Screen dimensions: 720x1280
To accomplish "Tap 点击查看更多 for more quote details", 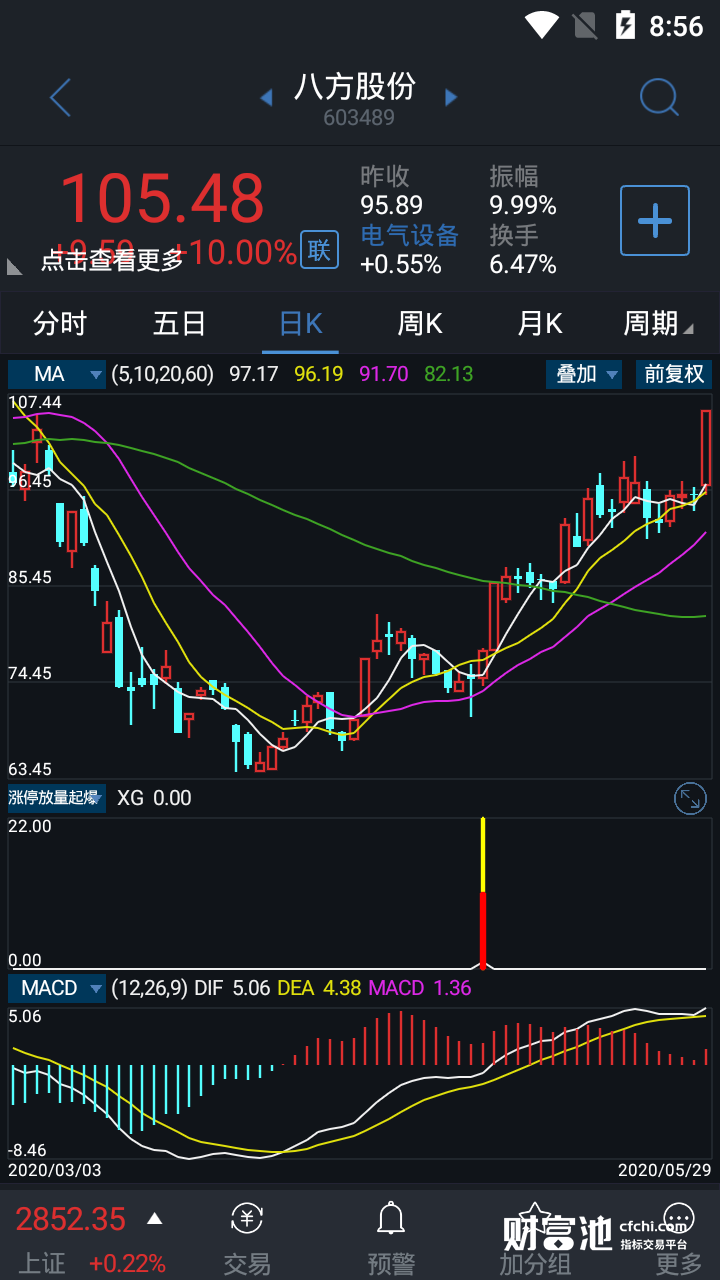I will click(x=112, y=260).
